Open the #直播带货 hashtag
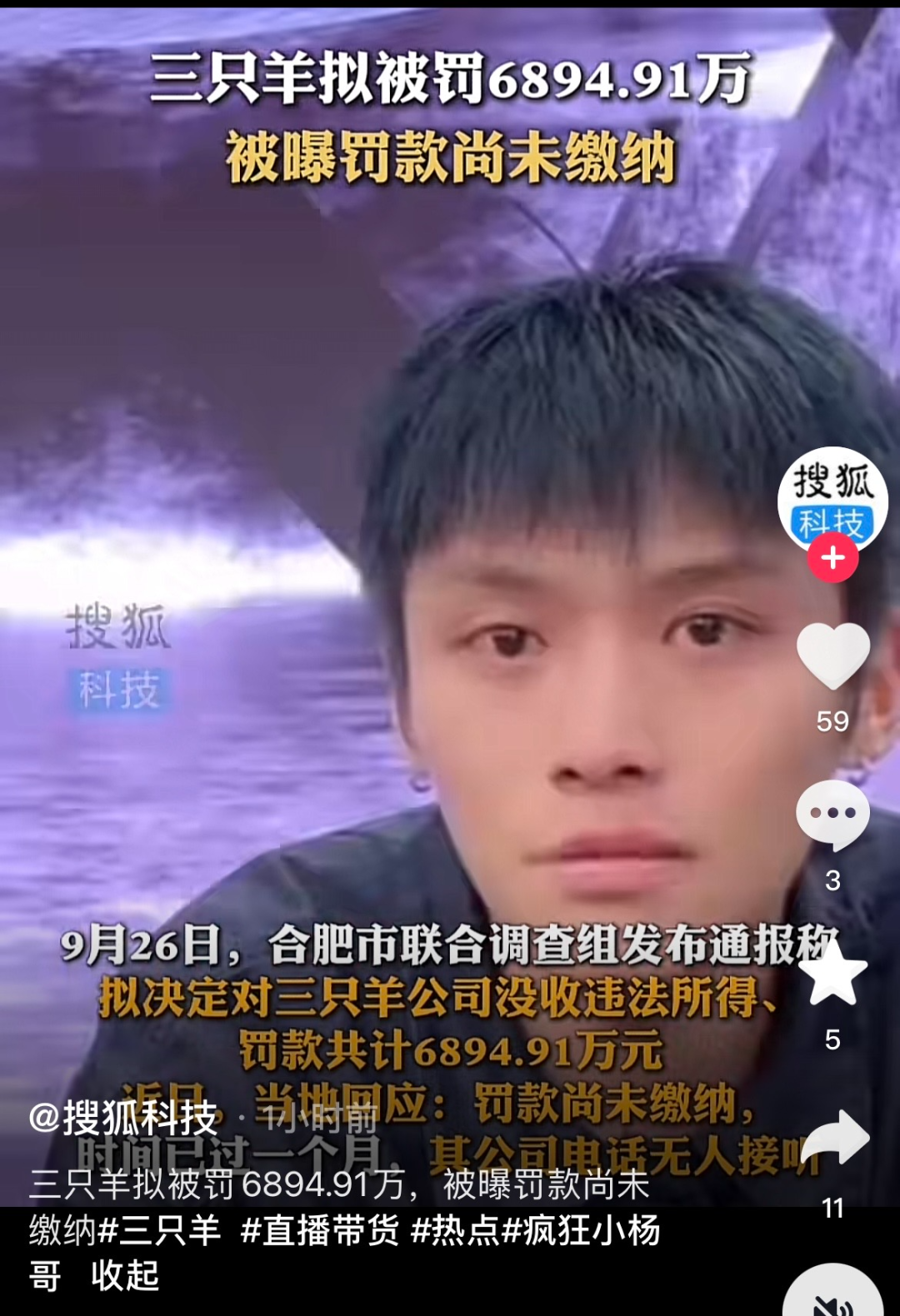Viewport: 900px width, 1316px height. click(320, 1230)
